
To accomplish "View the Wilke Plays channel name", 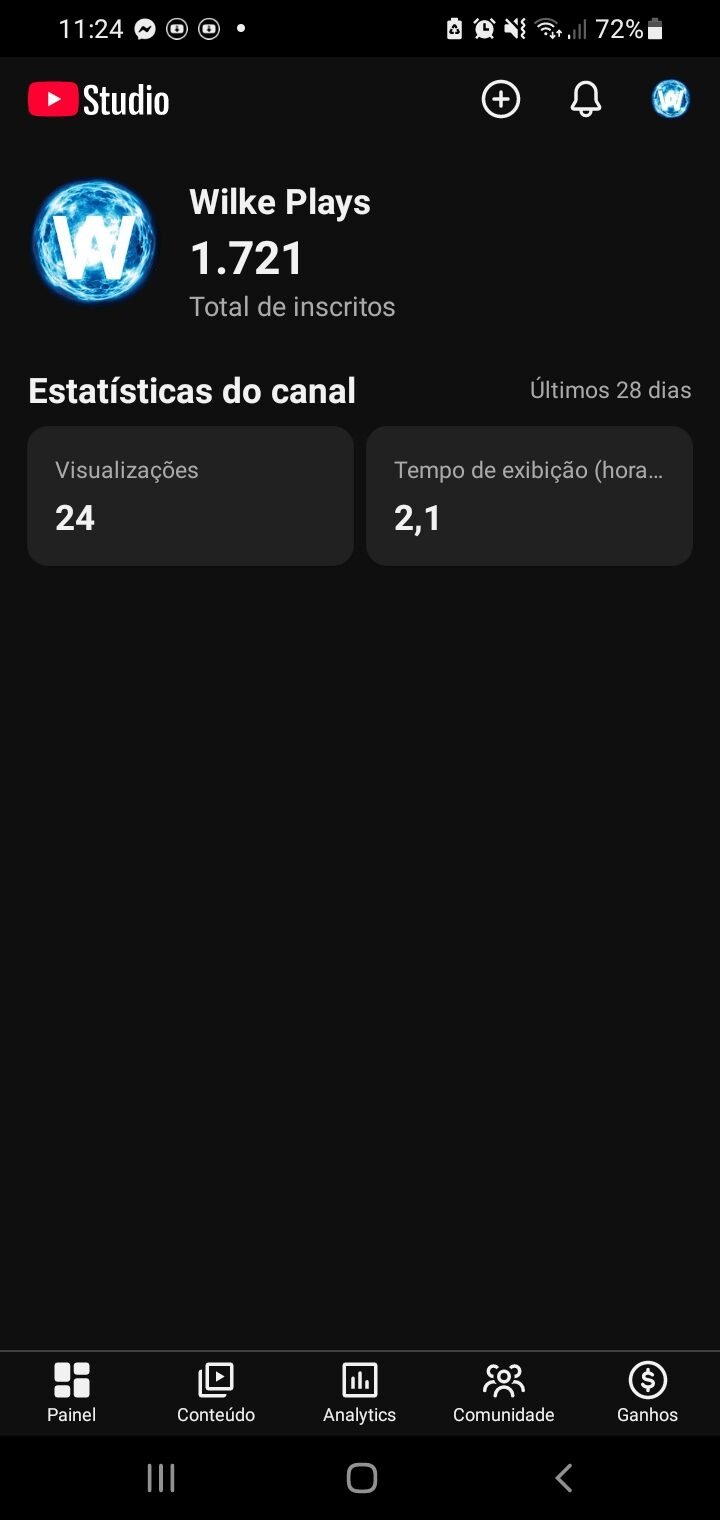I will 280,202.
